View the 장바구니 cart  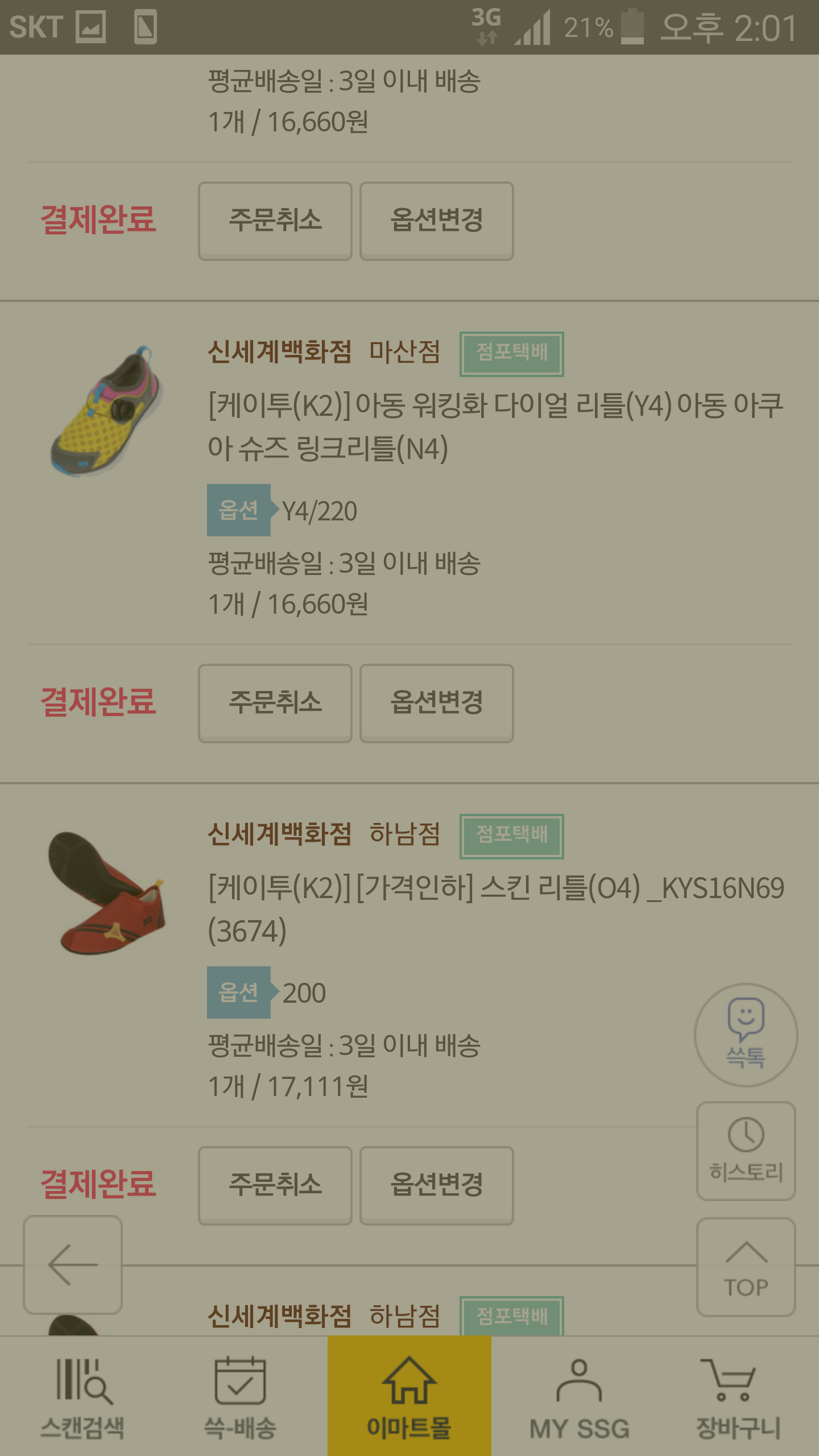(x=738, y=1397)
